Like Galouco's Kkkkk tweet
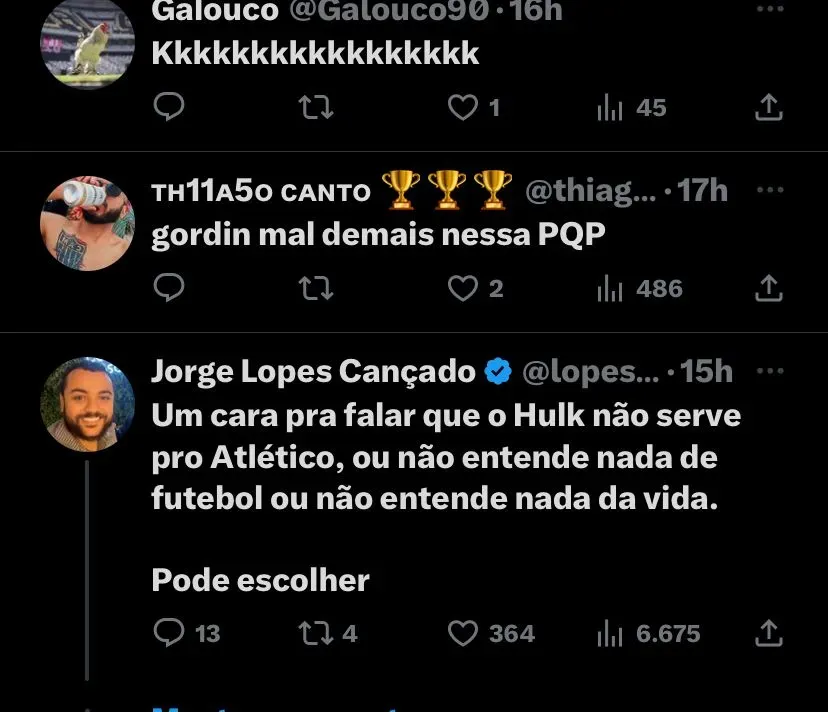 462,107
